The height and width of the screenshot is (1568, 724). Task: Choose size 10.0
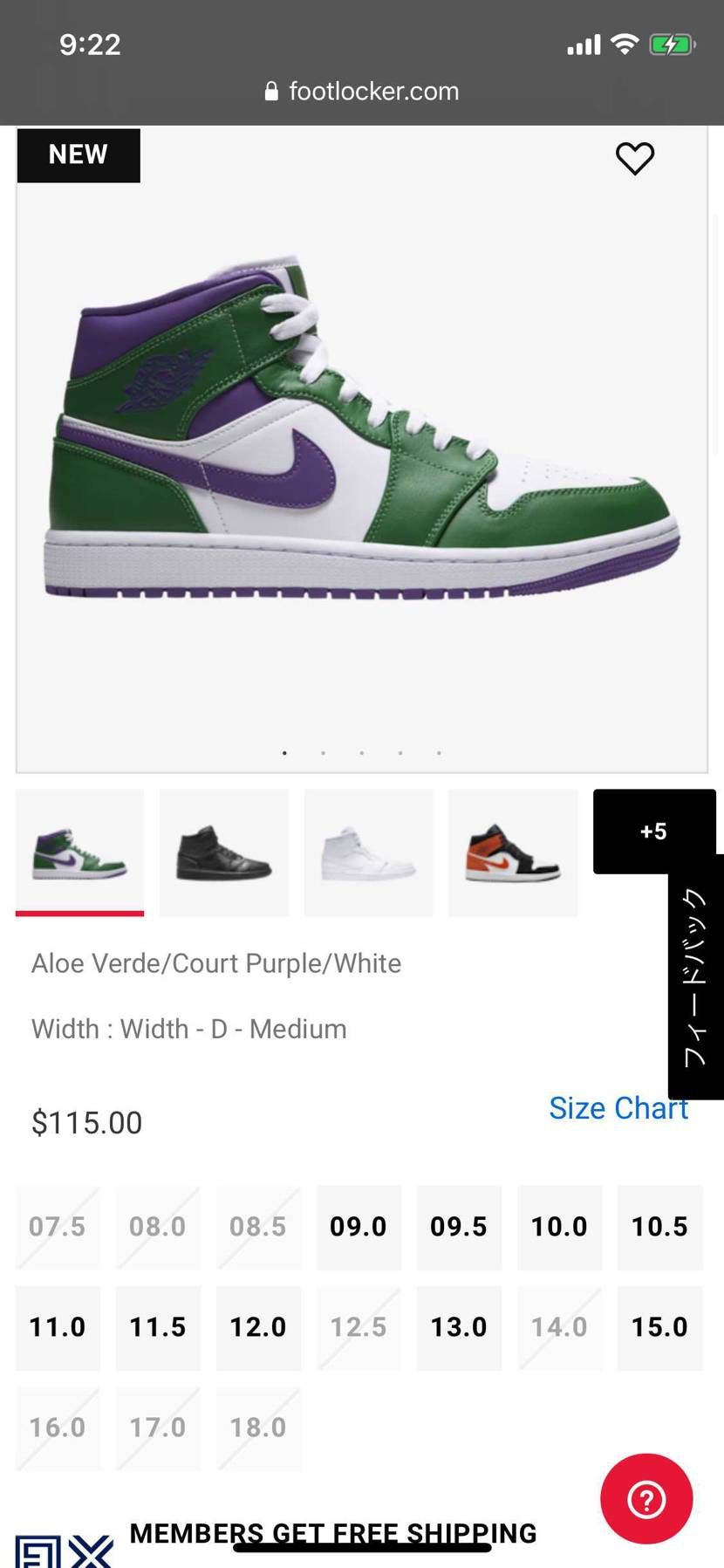pos(559,1227)
